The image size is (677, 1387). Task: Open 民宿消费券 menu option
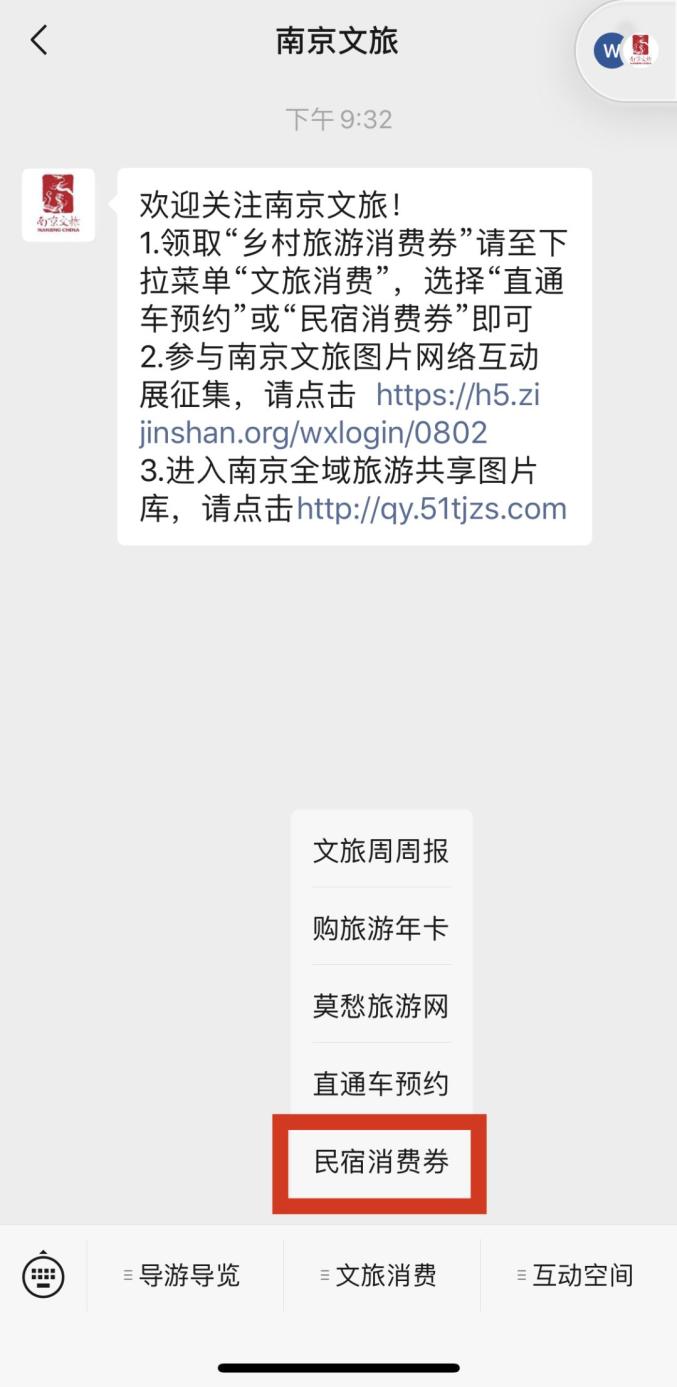(x=381, y=1162)
